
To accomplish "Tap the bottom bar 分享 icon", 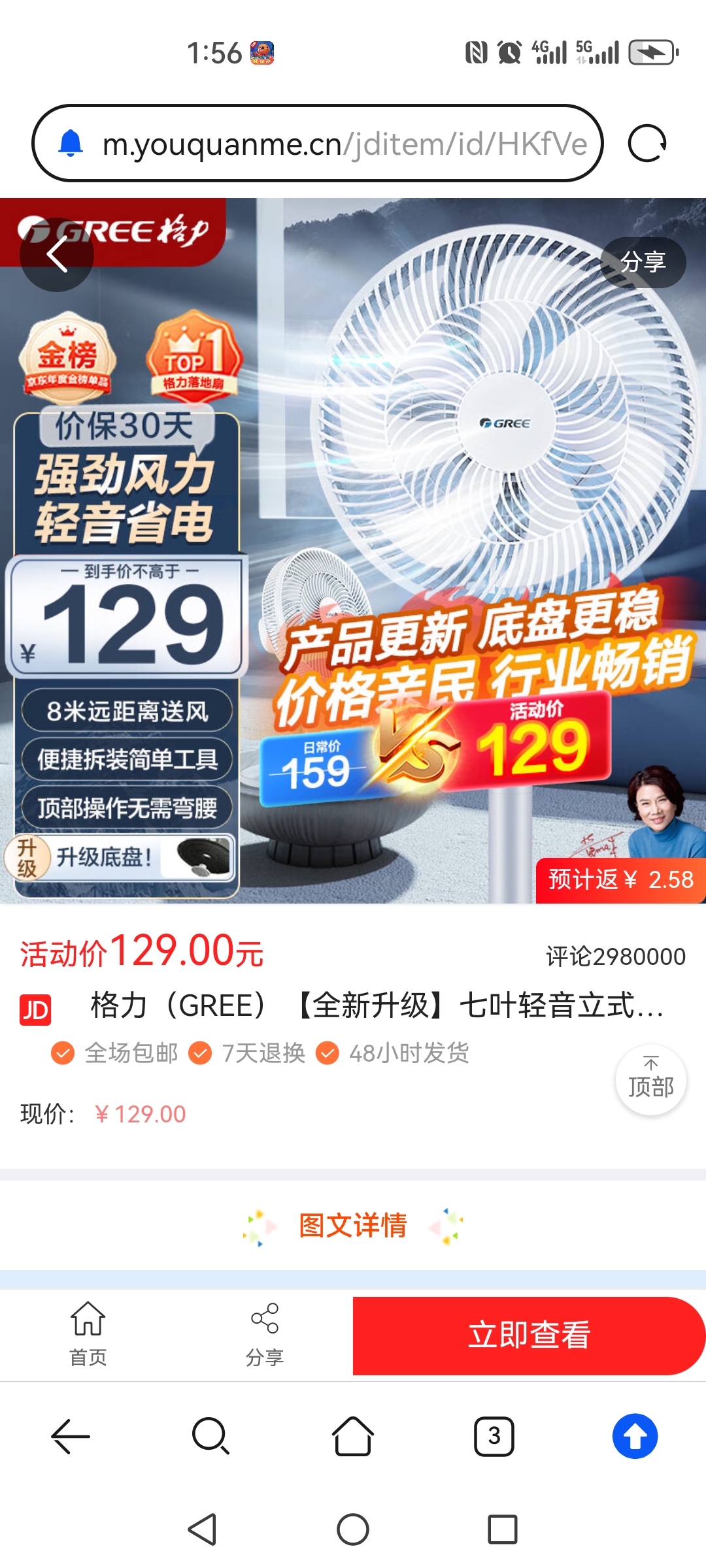I will click(x=264, y=1333).
